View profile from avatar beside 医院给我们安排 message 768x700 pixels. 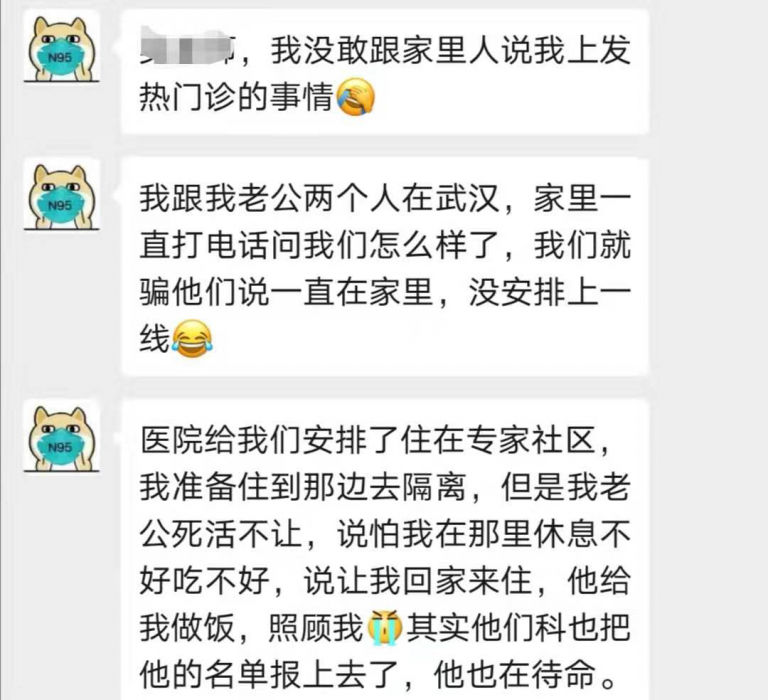tap(62, 436)
